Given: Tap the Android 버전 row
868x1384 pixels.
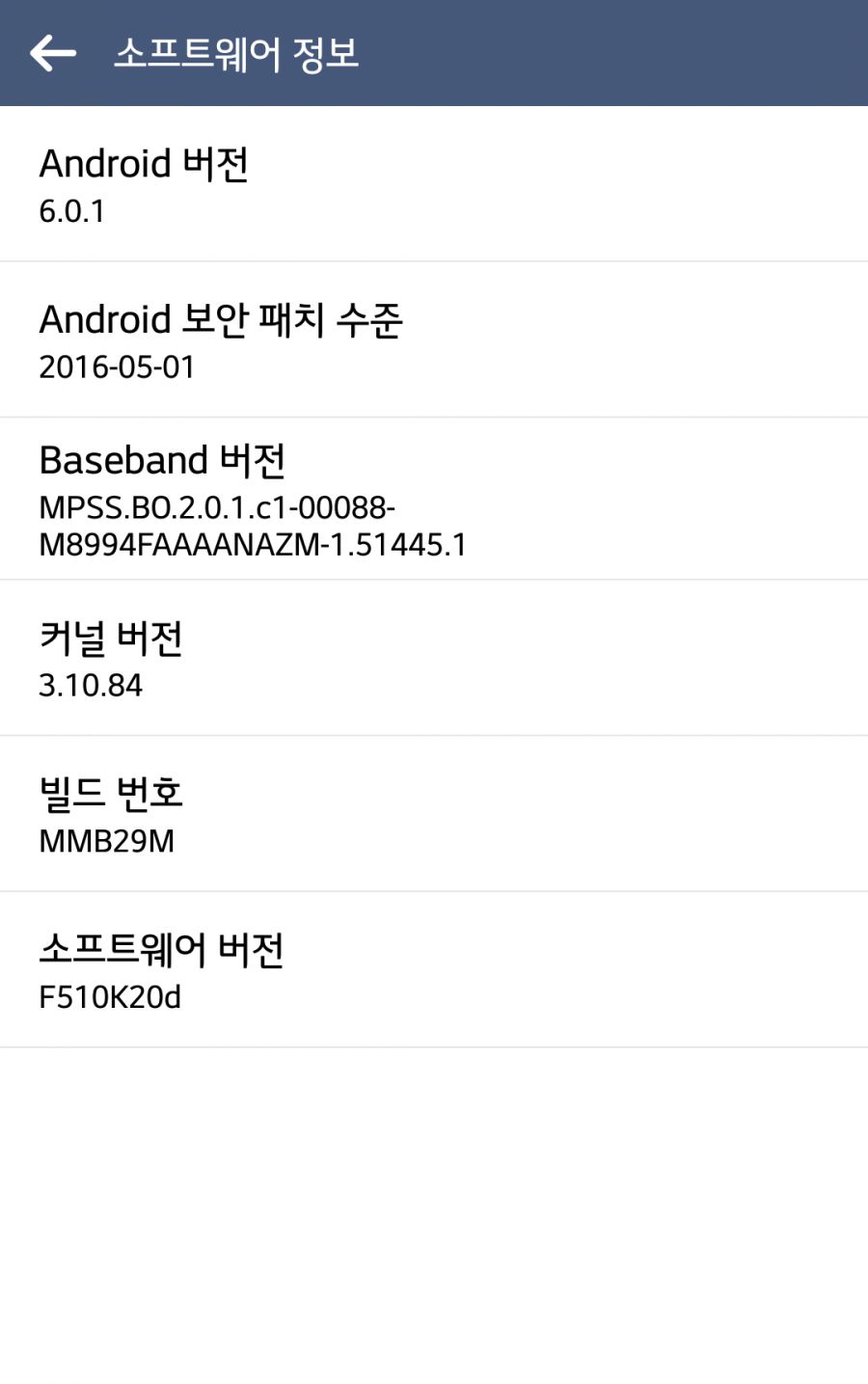Looking at the screenshot, I should coord(434,184).
